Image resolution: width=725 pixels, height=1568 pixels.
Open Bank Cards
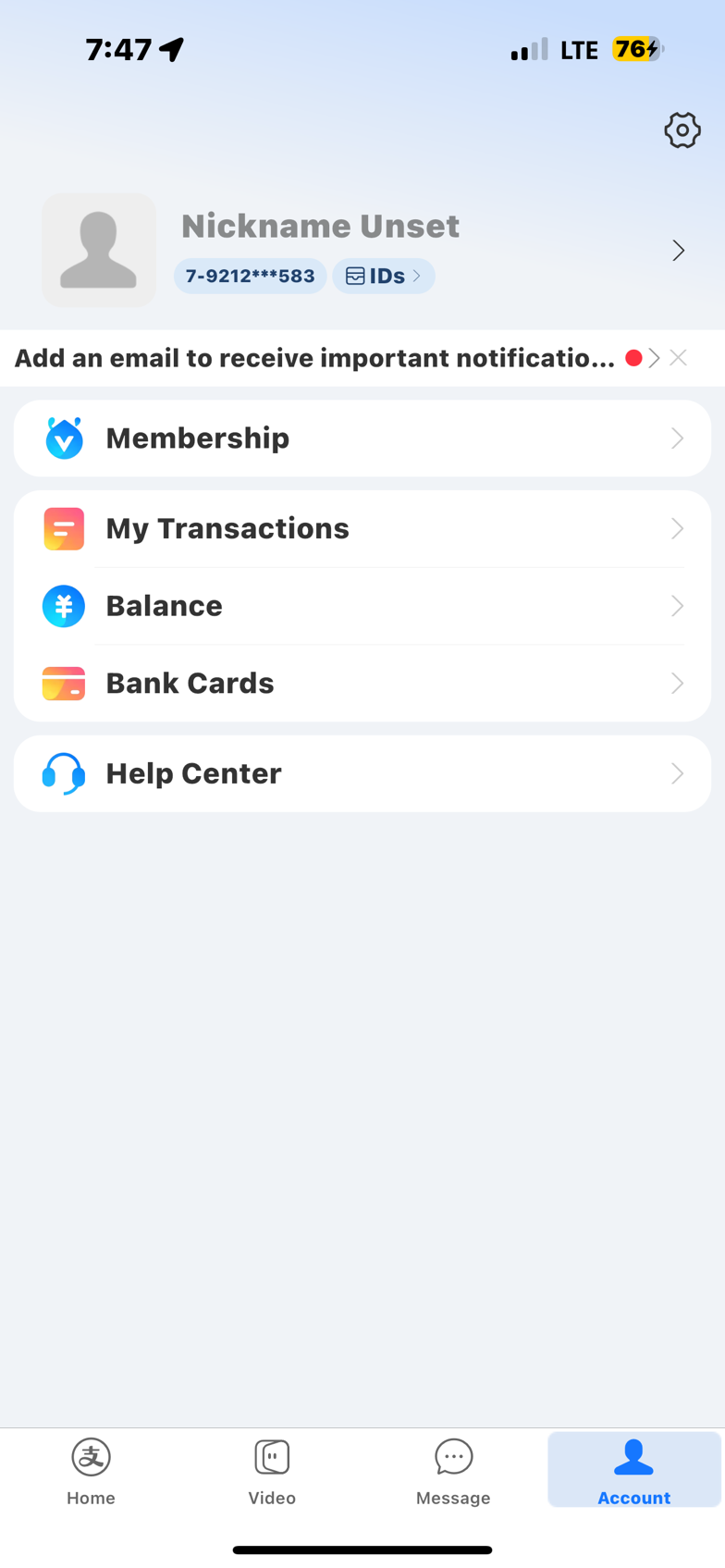[362, 684]
